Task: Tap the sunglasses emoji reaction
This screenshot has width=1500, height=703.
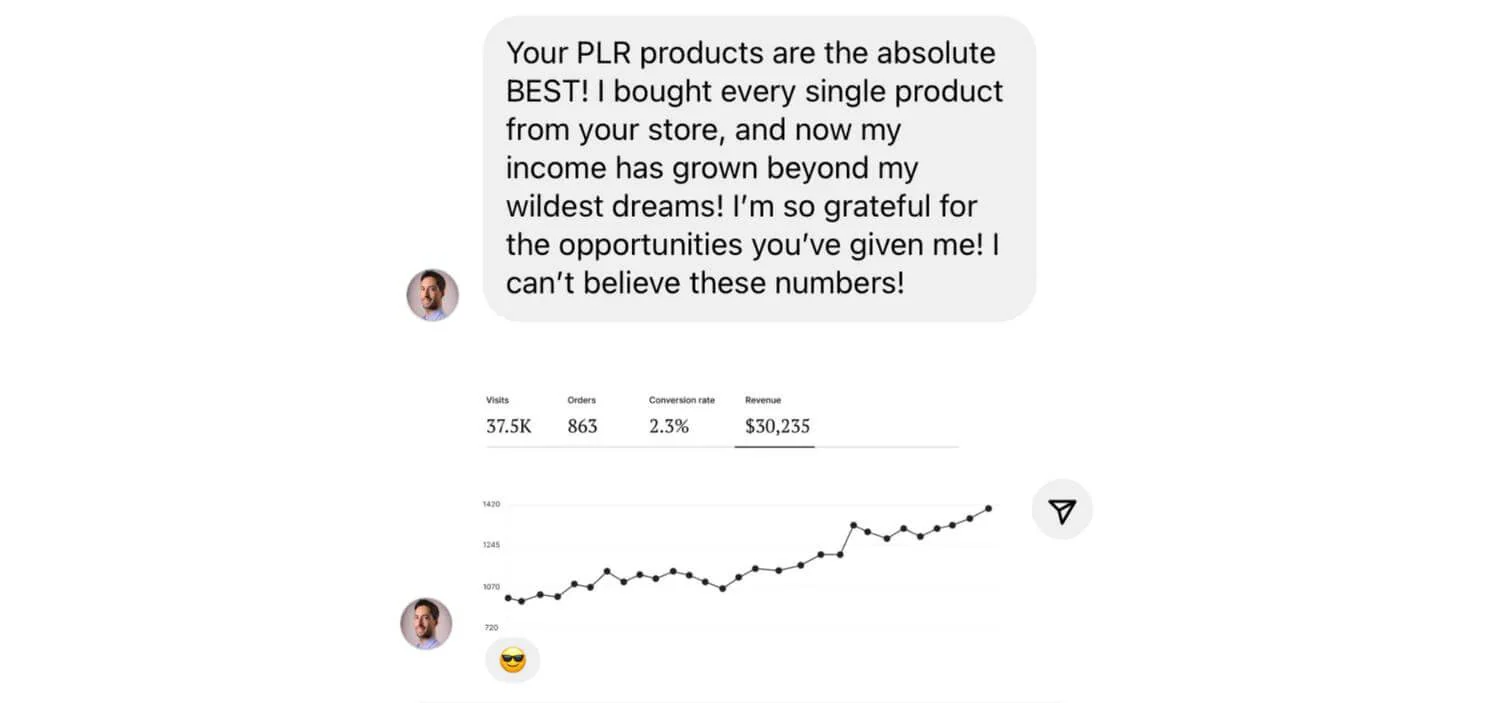Action: [x=513, y=660]
